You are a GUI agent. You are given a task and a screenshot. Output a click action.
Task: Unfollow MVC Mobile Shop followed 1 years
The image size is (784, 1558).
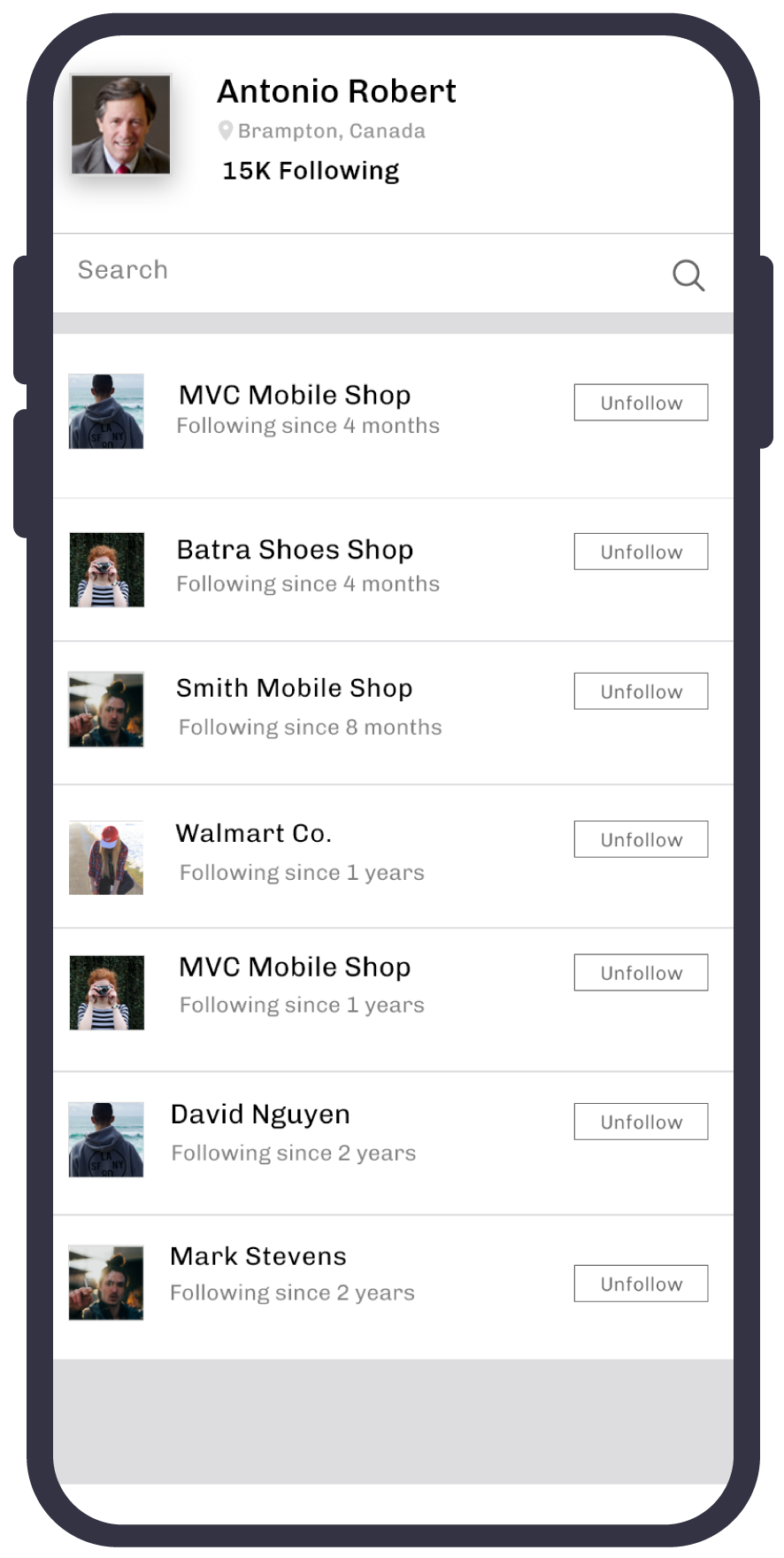pos(641,972)
